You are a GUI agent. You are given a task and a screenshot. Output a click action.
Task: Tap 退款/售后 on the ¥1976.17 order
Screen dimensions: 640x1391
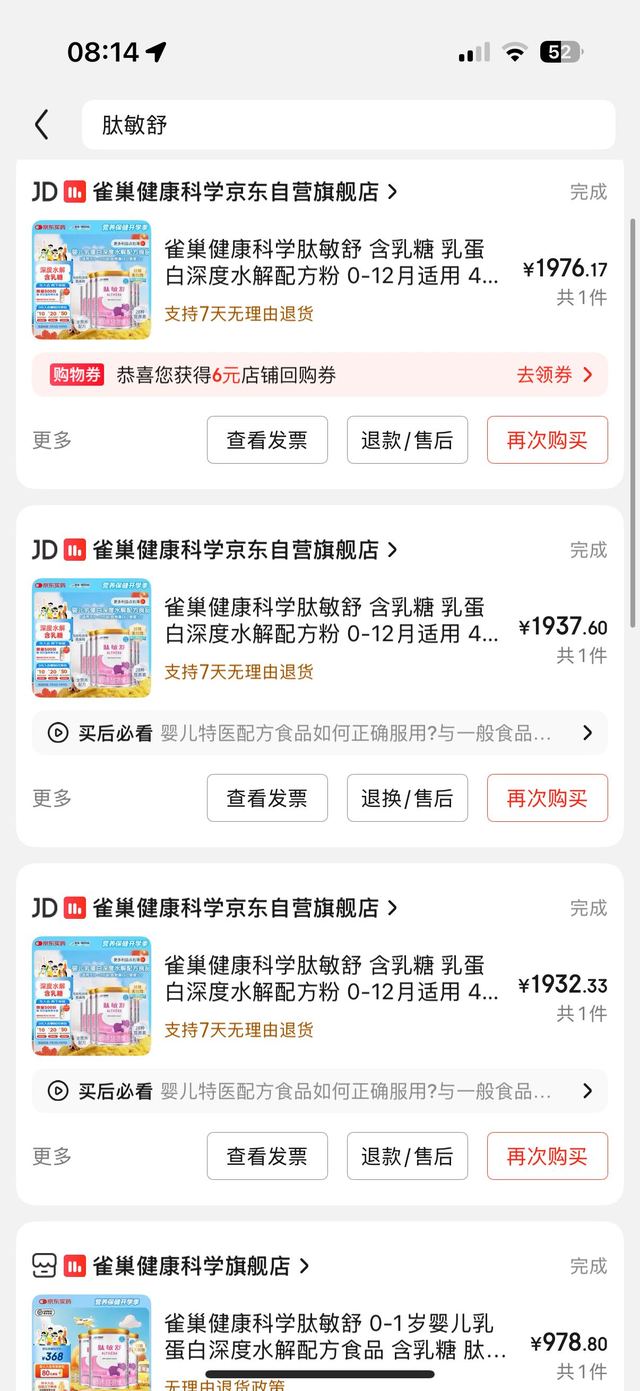coord(407,440)
